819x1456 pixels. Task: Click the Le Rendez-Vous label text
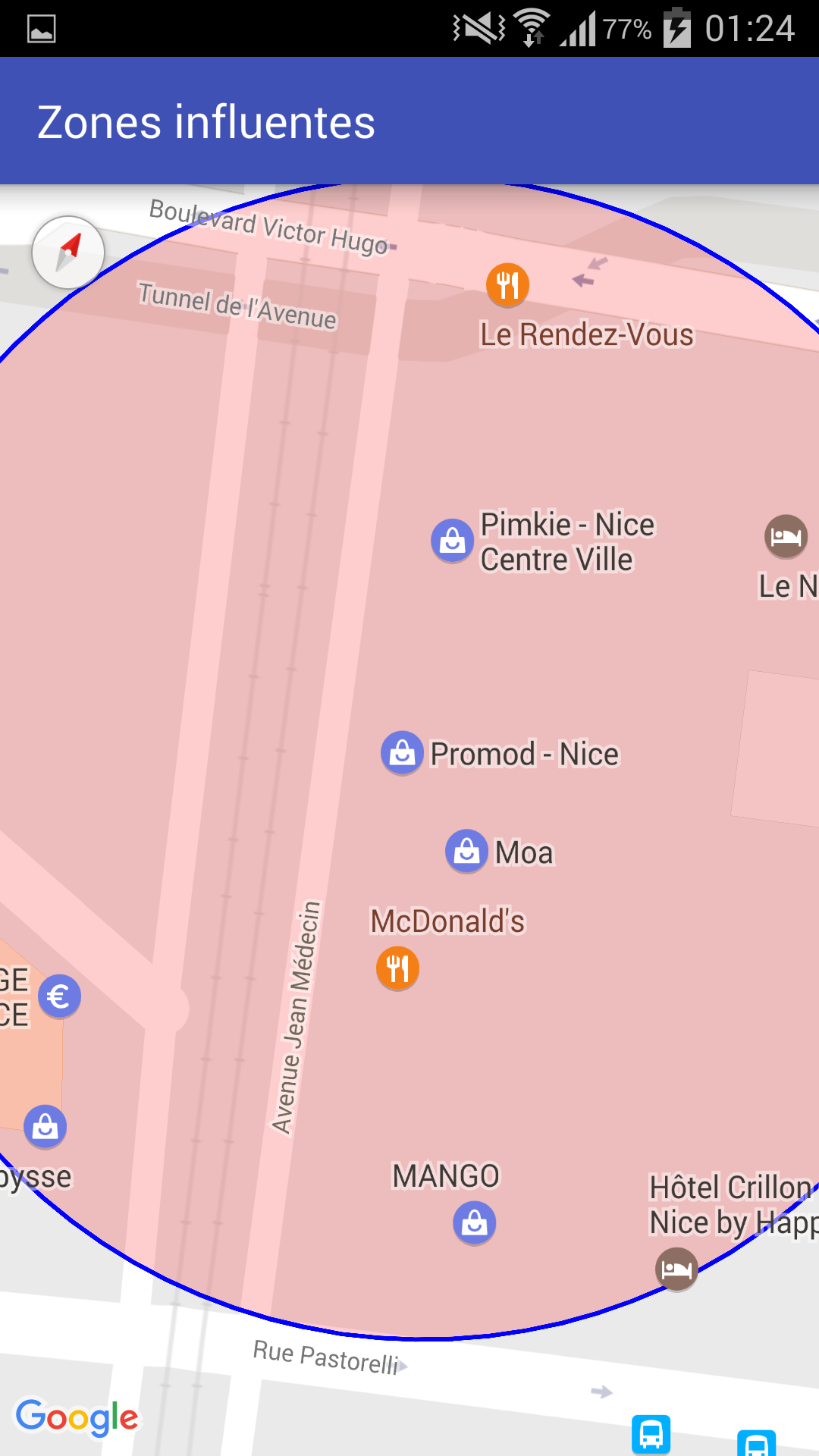point(587,334)
